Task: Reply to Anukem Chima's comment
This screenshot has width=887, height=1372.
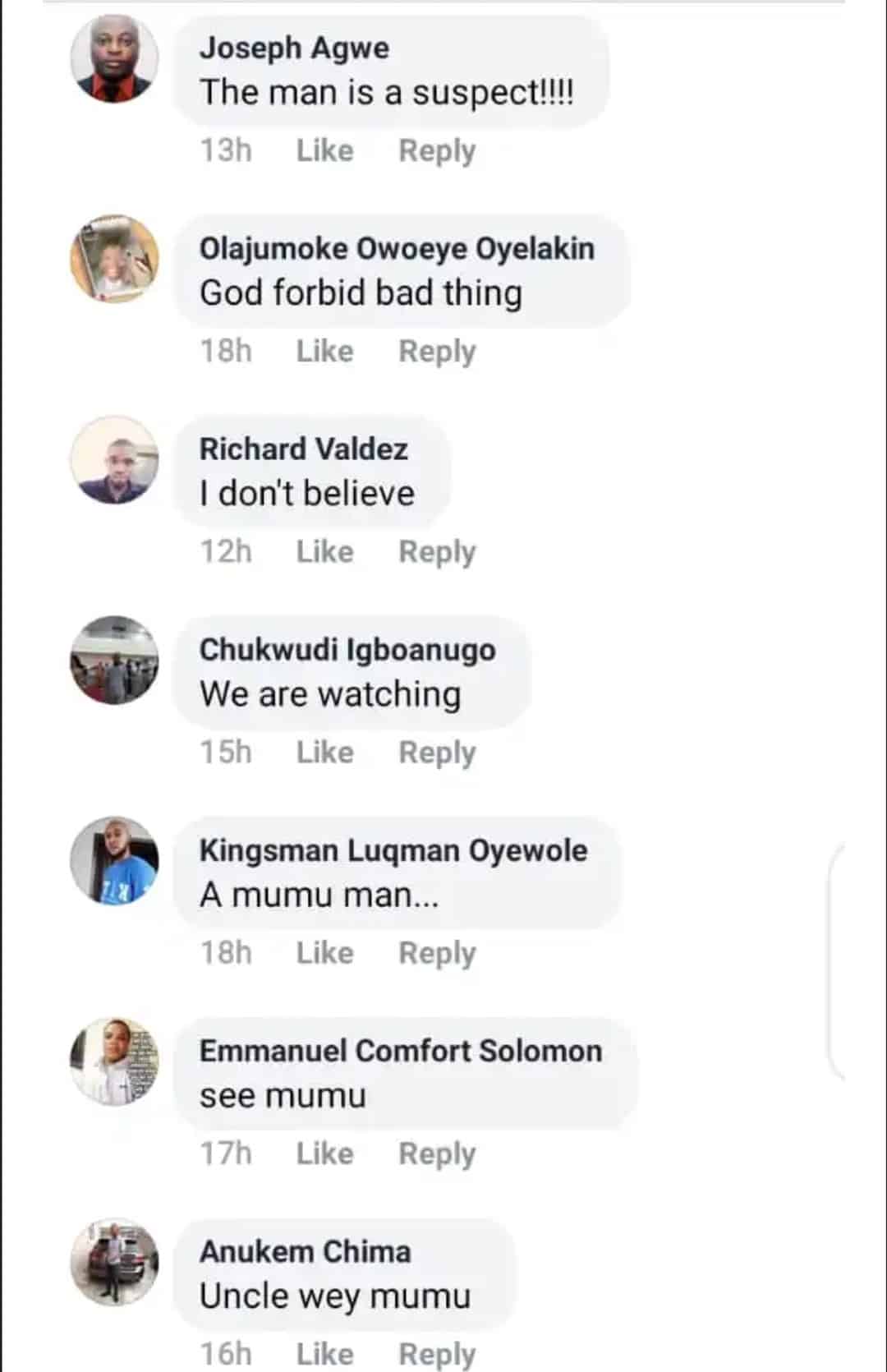Action: pos(437,1353)
